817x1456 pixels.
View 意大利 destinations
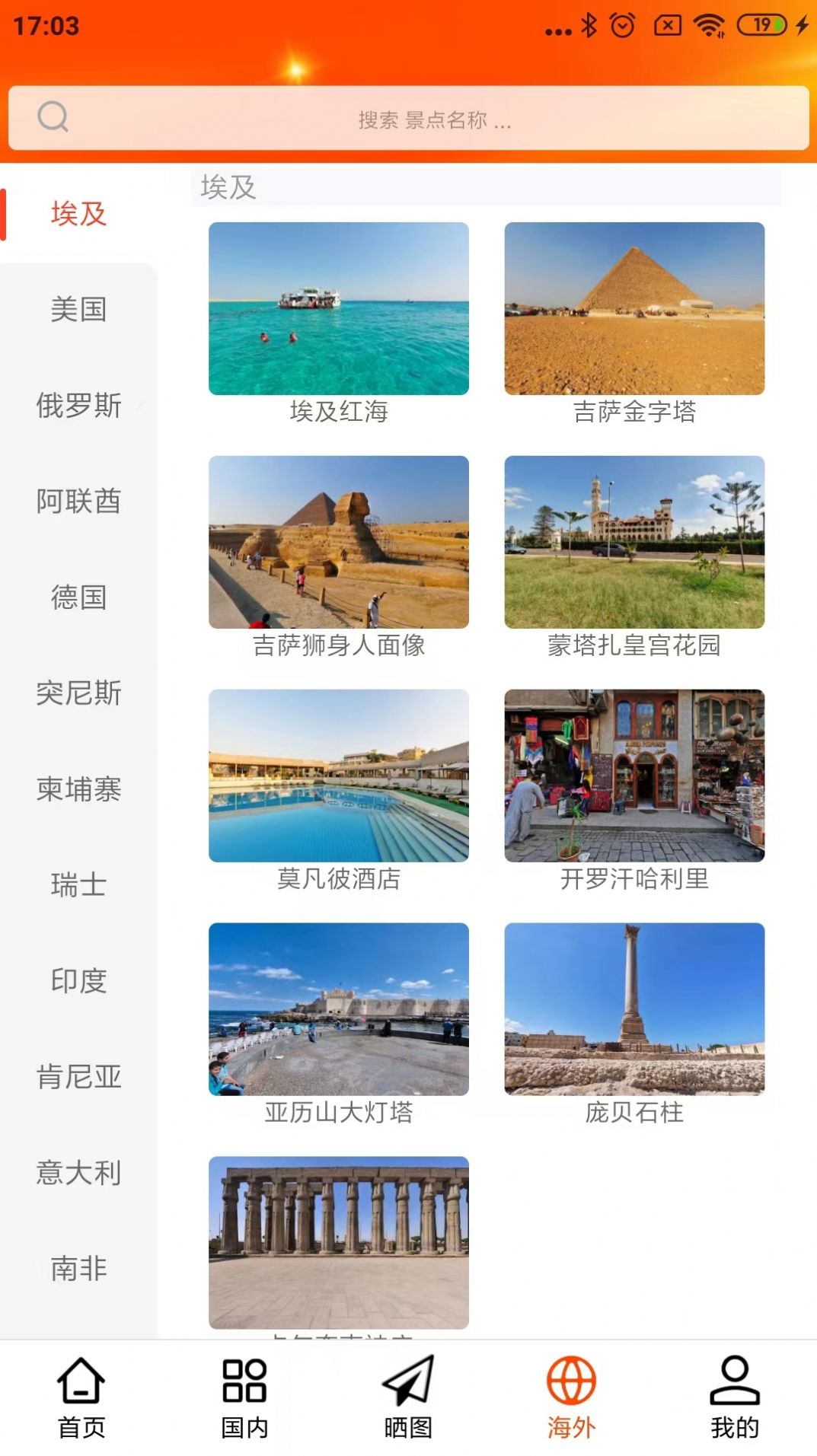click(78, 1173)
